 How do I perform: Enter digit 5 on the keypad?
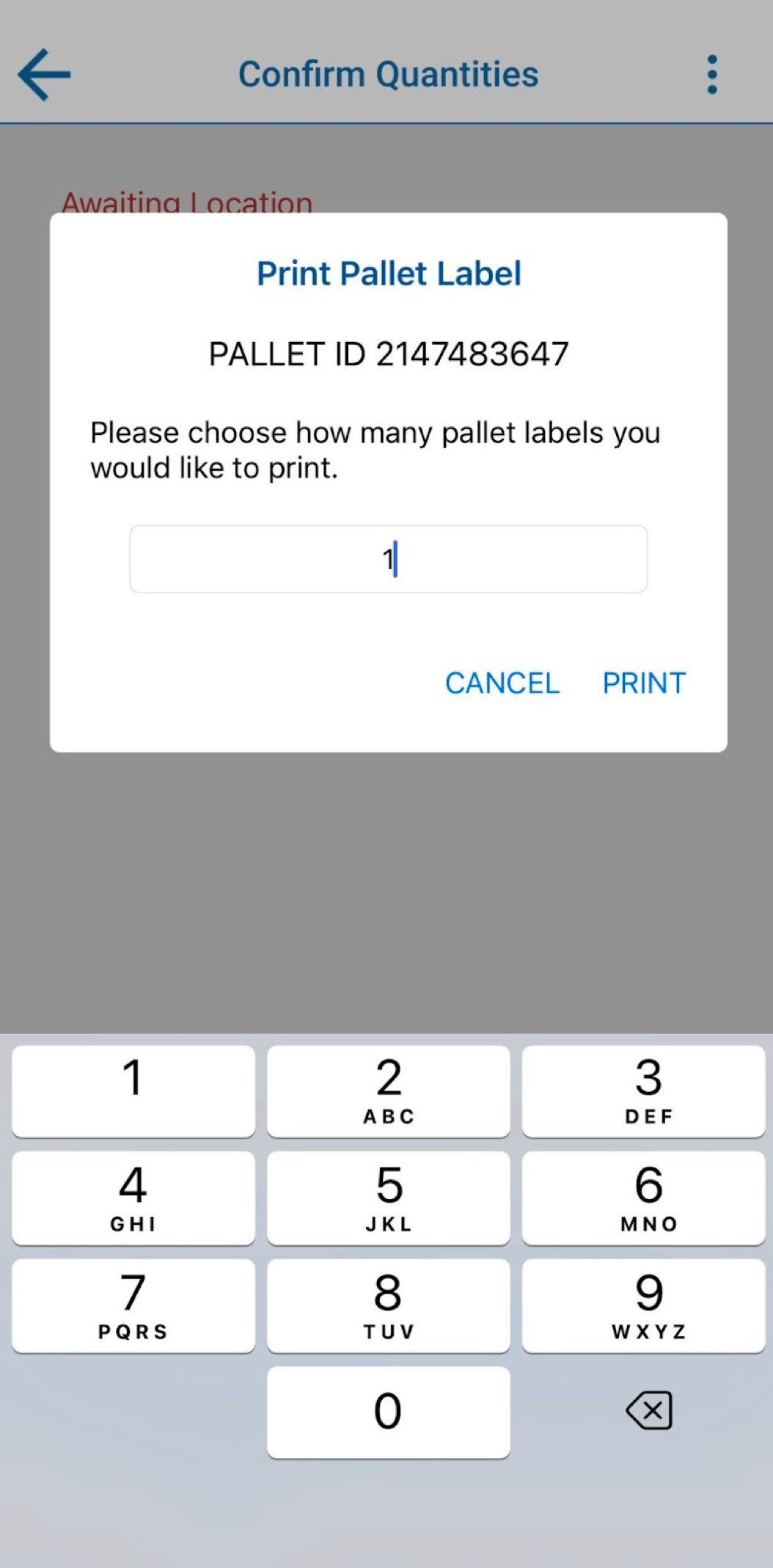[388, 1198]
